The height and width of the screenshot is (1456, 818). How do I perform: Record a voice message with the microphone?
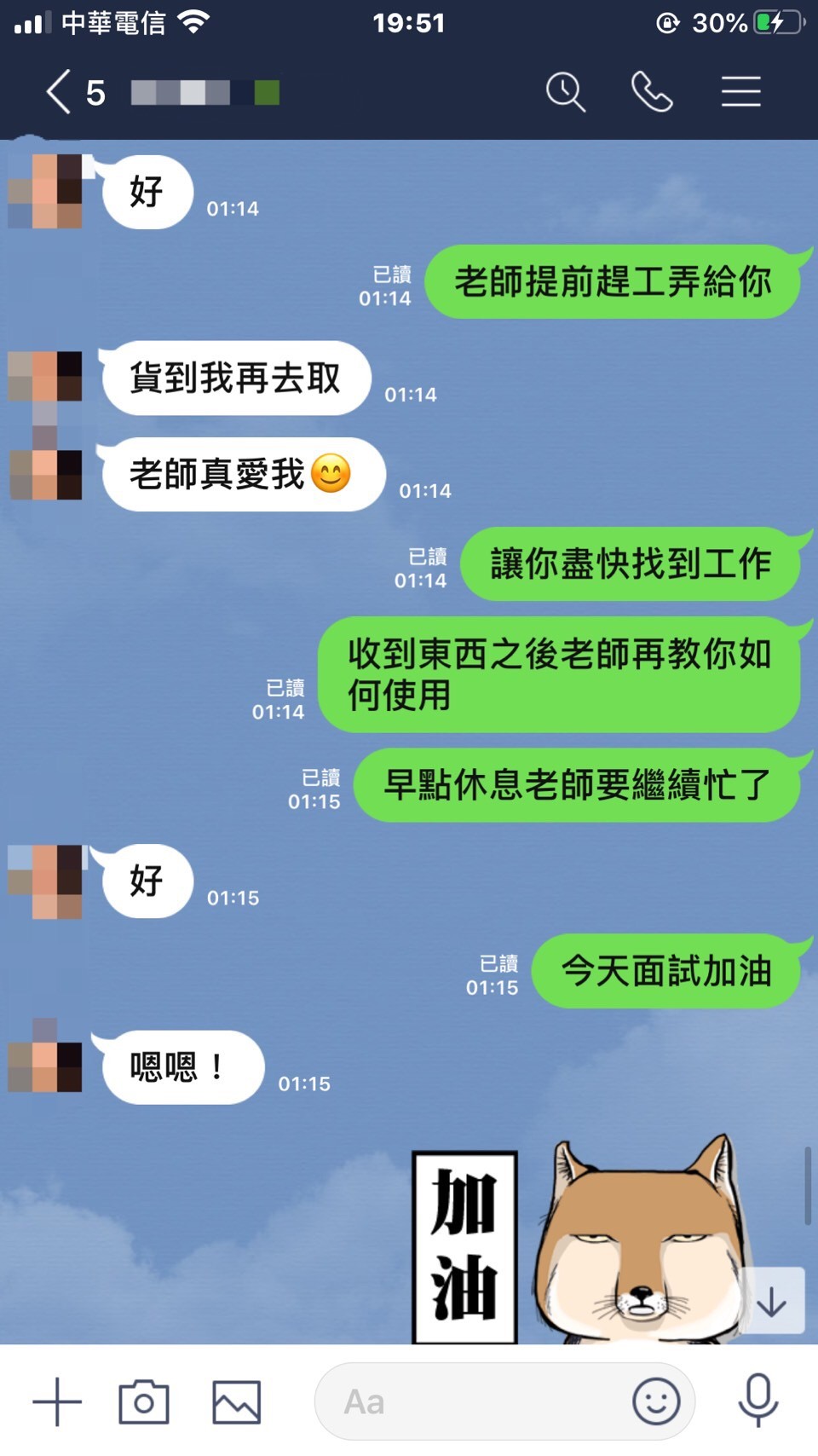pyautogui.click(x=758, y=1402)
